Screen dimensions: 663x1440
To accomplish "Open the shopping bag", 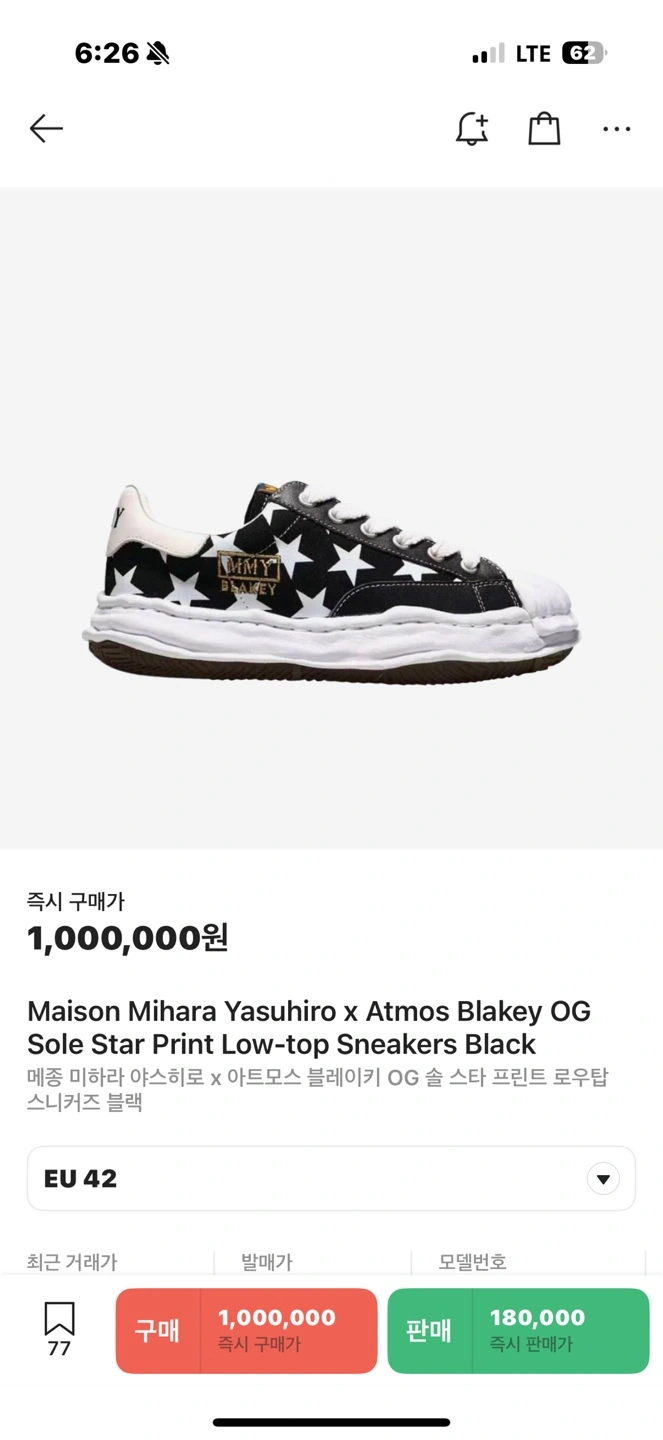I will point(544,129).
